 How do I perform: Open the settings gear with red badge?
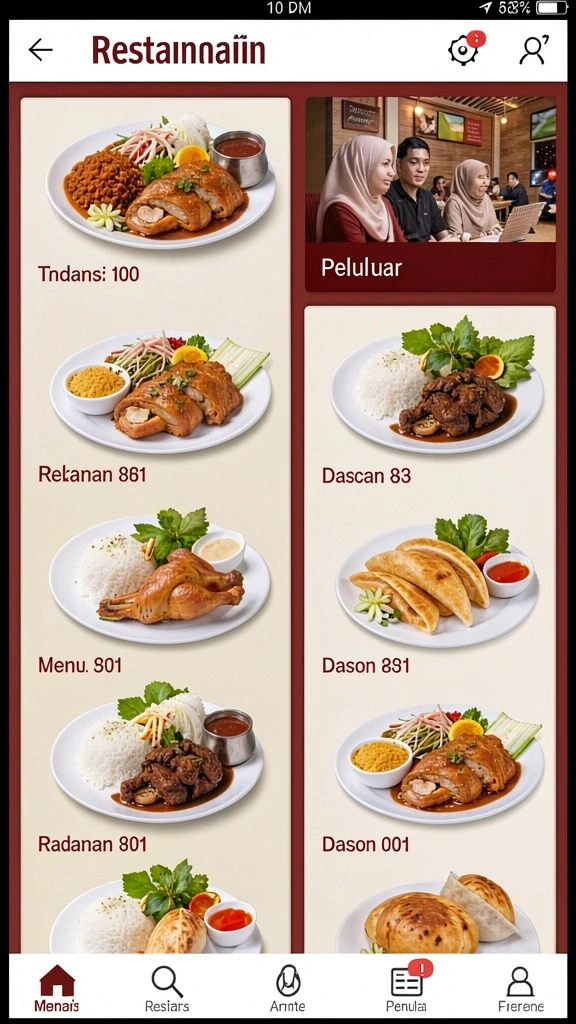(465, 49)
